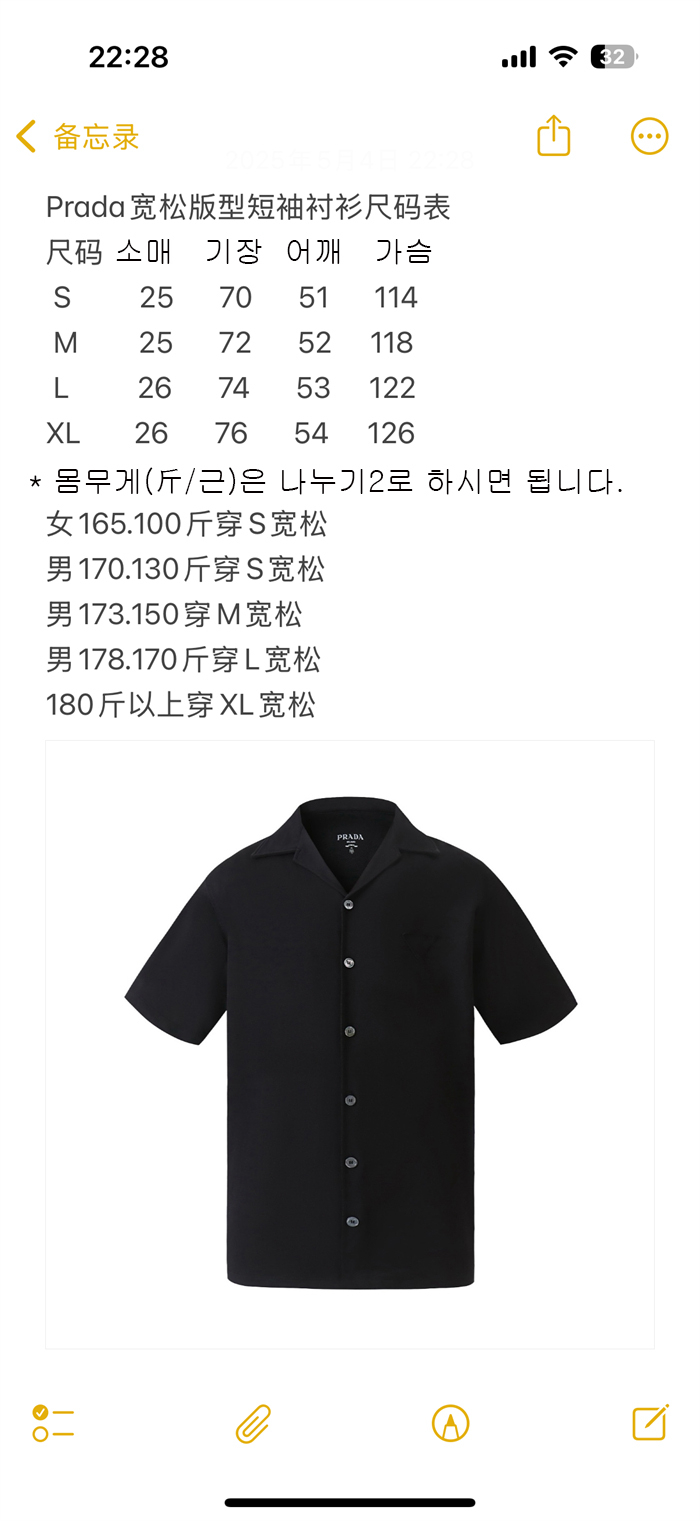This screenshot has width=700, height=1521.
Task: Compose a new note
Action: tap(650, 1422)
